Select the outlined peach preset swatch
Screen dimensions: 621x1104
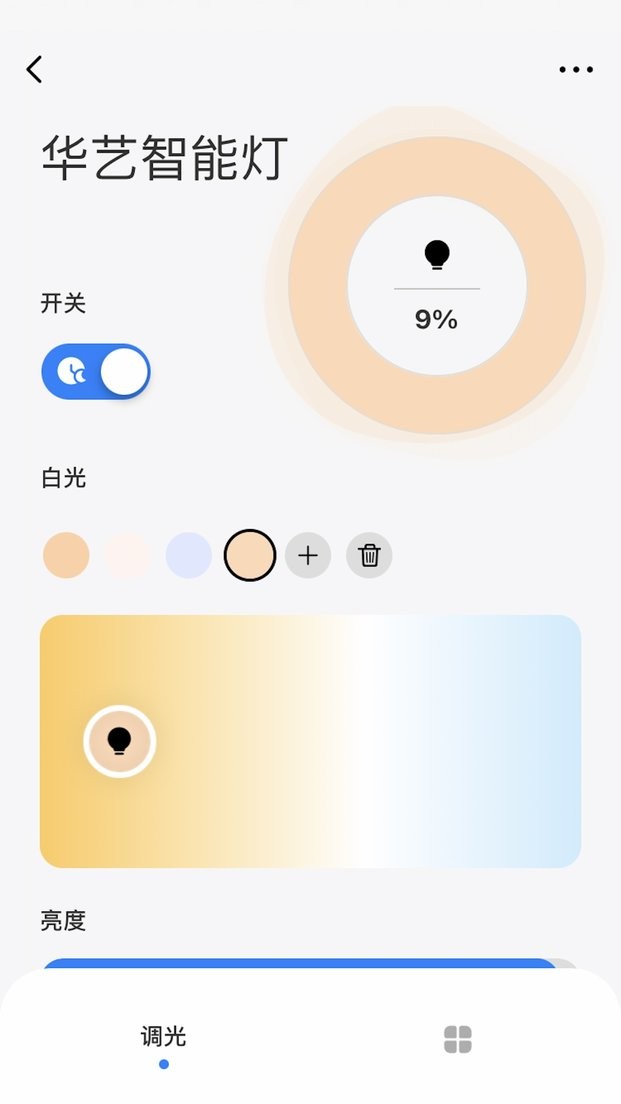tap(250, 555)
